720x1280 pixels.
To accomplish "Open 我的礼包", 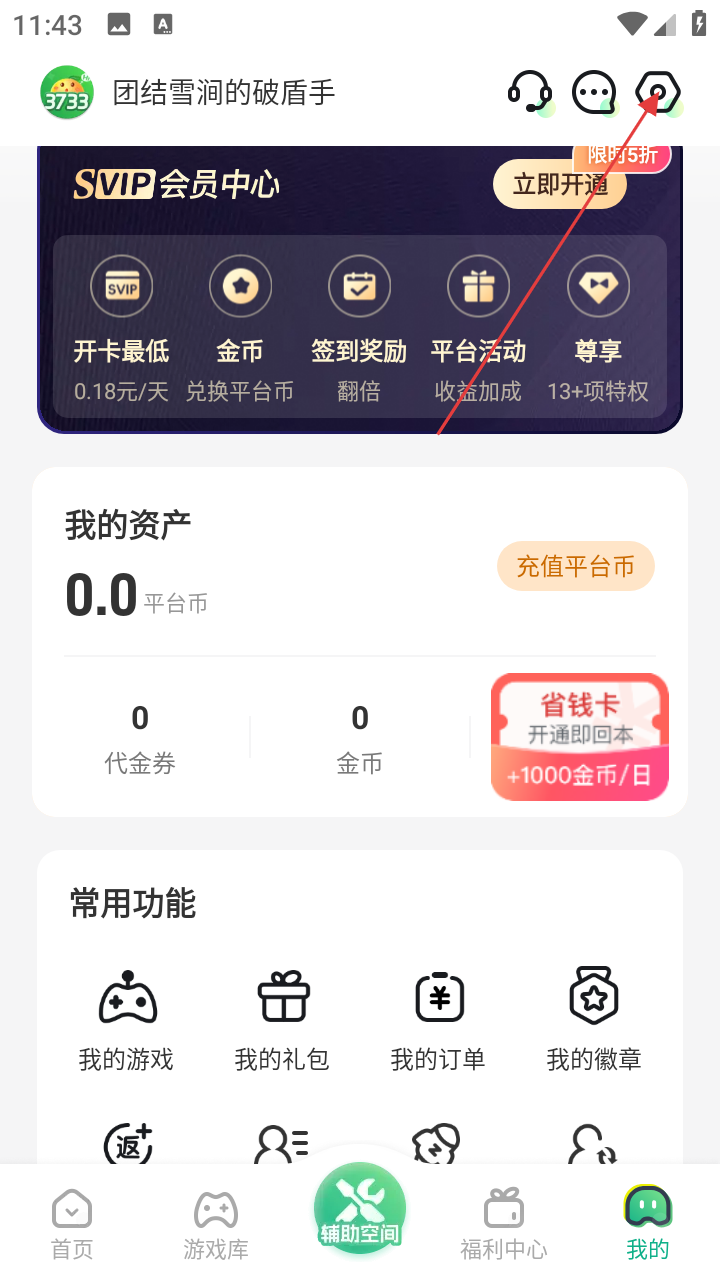I will [x=282, y=1019].
